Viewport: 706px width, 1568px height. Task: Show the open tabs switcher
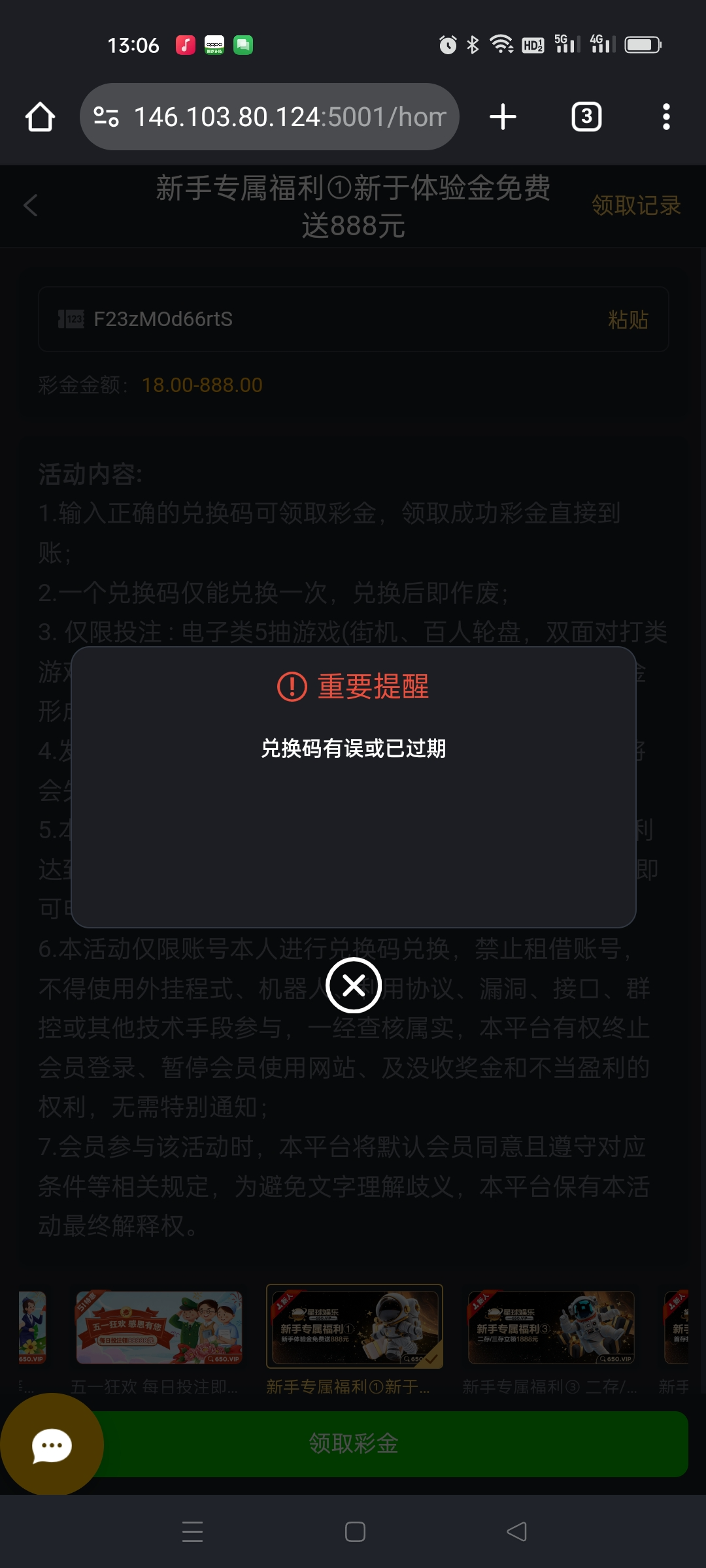pyautogui.click(x=586, y=117)
